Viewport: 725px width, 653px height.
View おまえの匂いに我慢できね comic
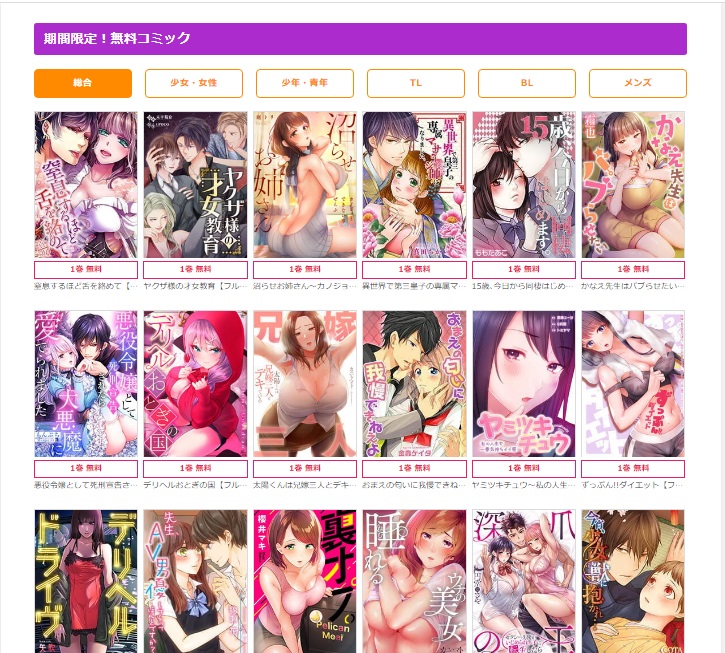click(414, 384)
